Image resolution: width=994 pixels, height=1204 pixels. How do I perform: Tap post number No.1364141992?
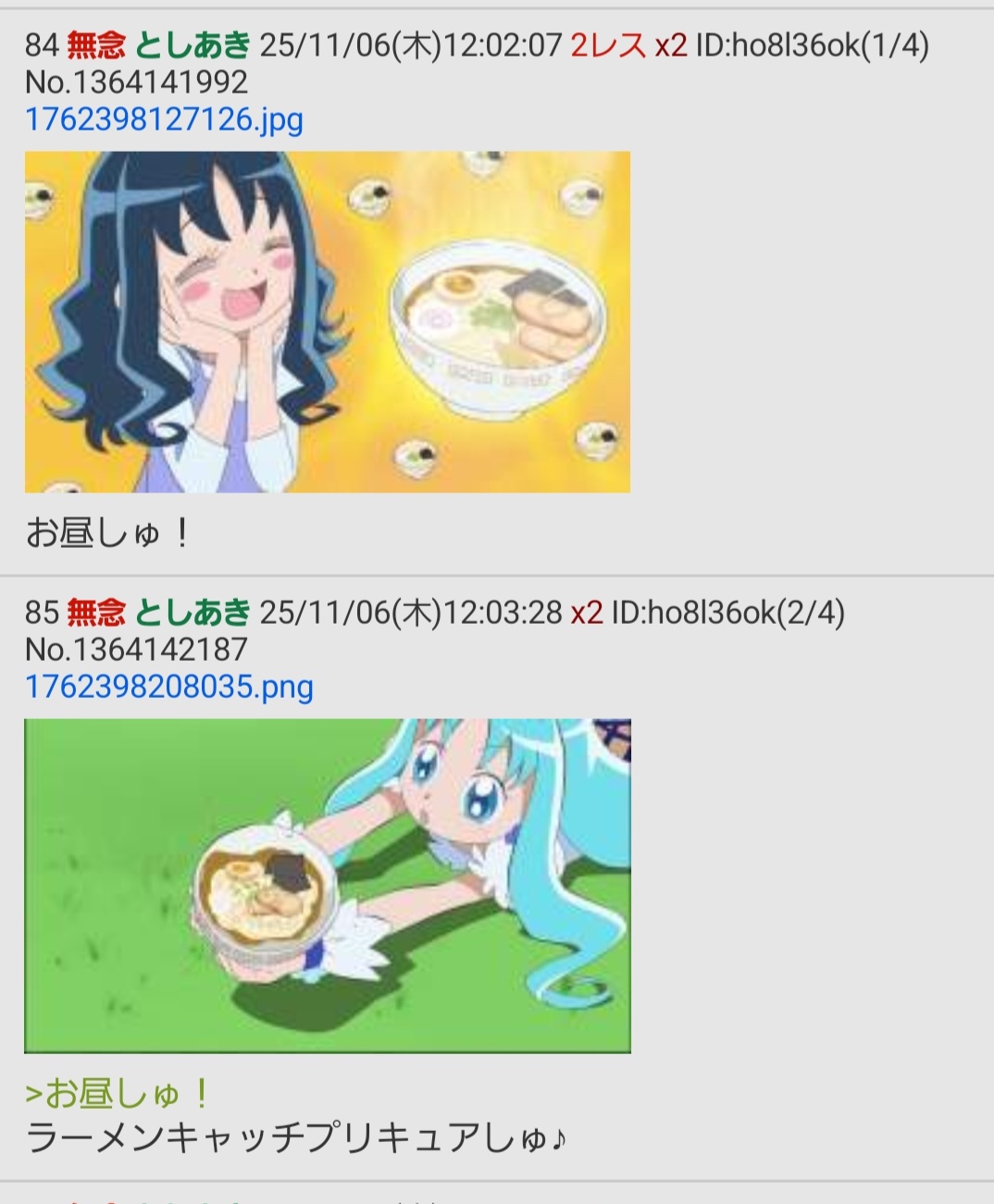click(136, 82)
